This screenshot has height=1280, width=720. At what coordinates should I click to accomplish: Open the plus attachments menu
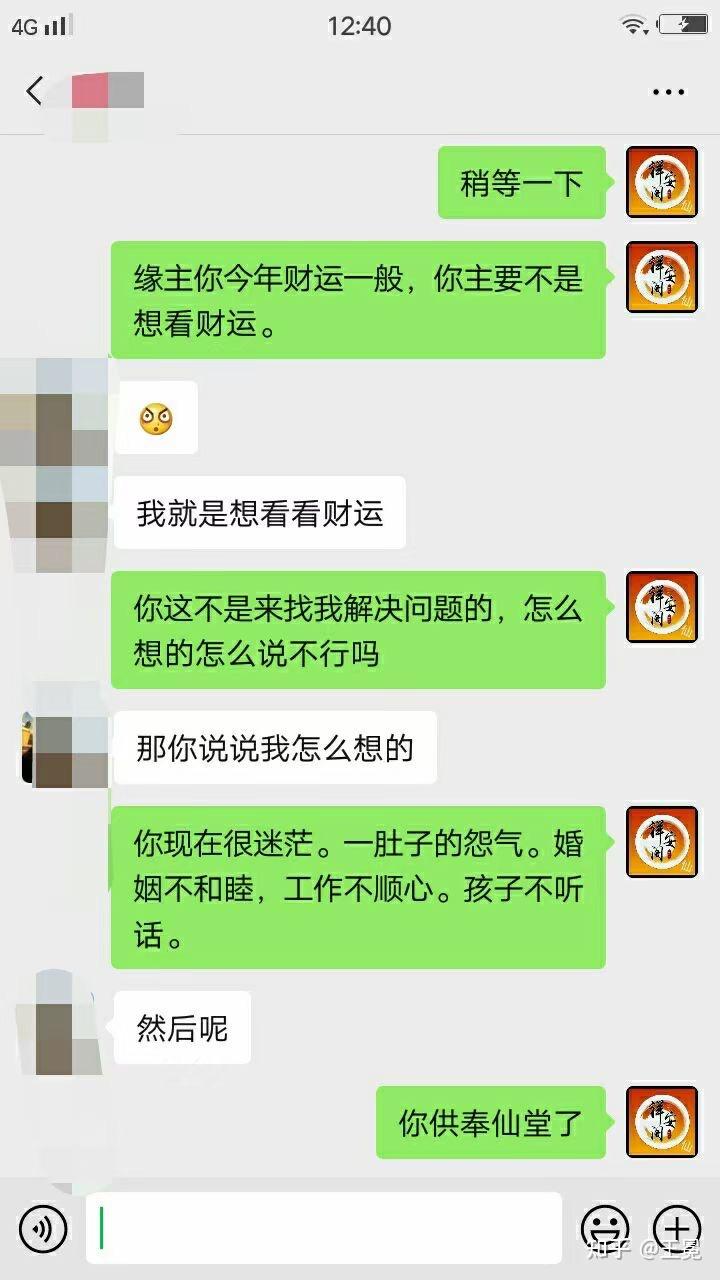click(x=676, y=1228)
